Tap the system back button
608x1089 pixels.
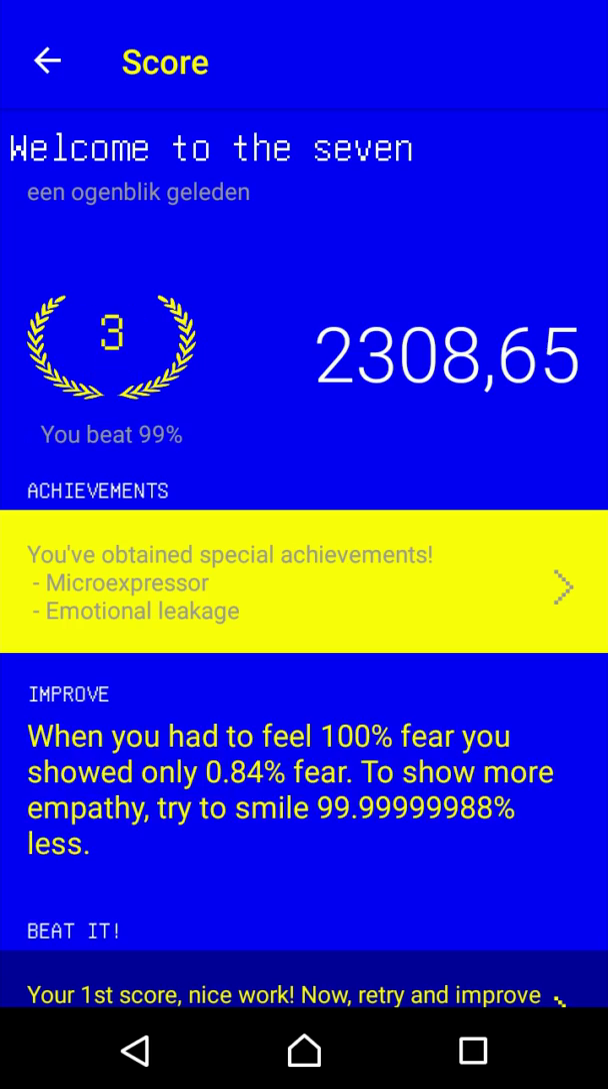[135, 1049]
